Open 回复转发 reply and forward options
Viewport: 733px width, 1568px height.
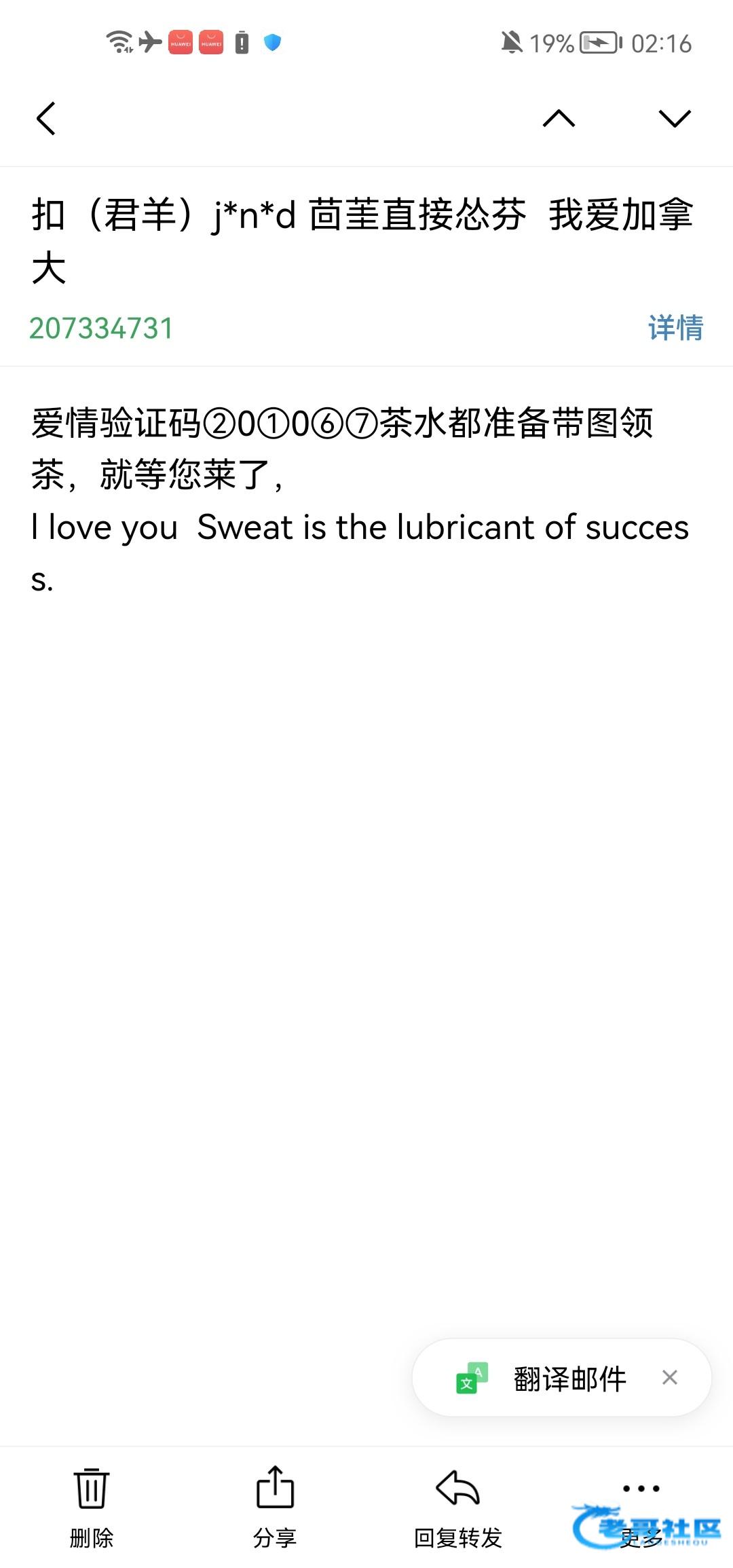click(458, 1507)
